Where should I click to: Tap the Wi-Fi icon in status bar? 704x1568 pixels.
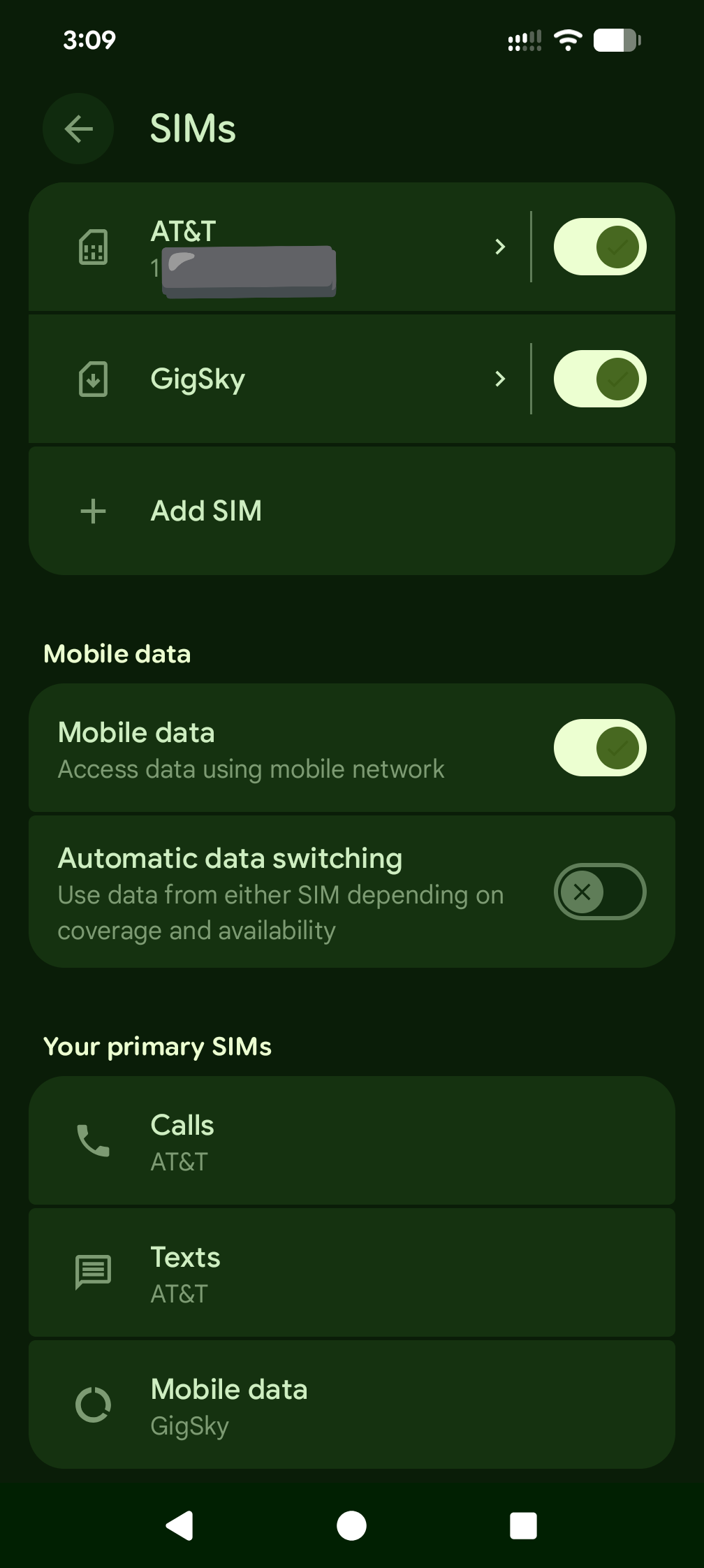568,40
